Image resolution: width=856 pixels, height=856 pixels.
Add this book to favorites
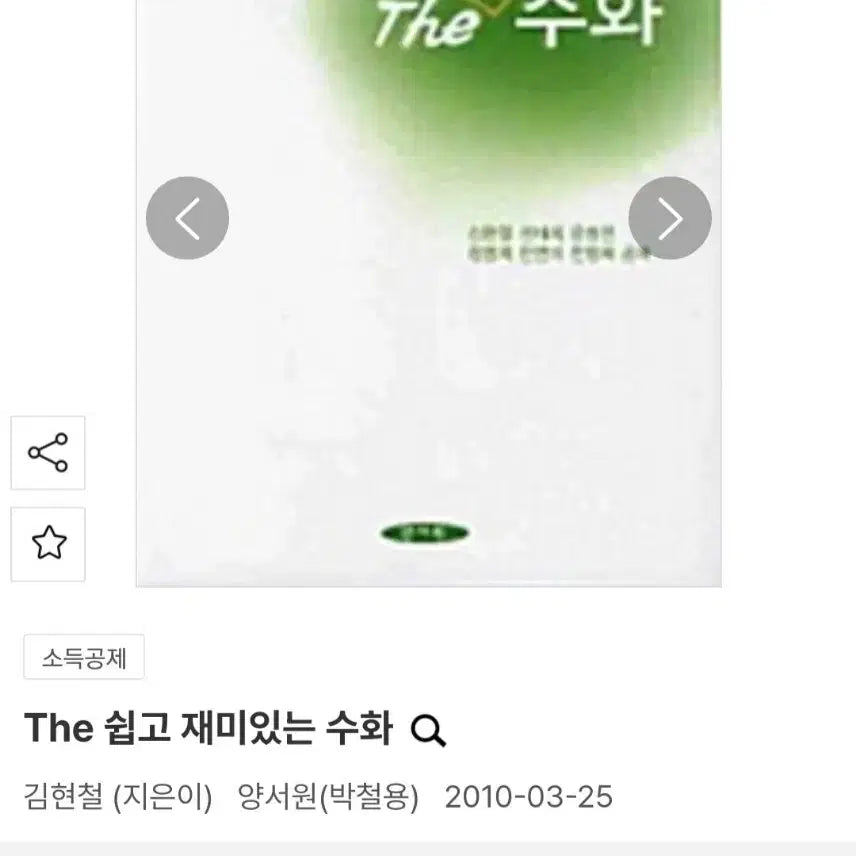48,544
